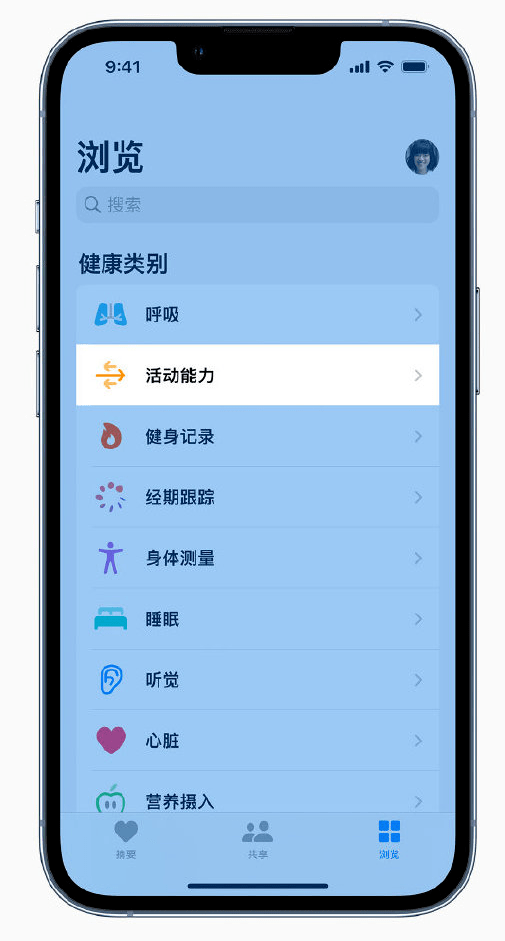Go to 身体测量
505x941 pixels.
[x=258, y=558]
